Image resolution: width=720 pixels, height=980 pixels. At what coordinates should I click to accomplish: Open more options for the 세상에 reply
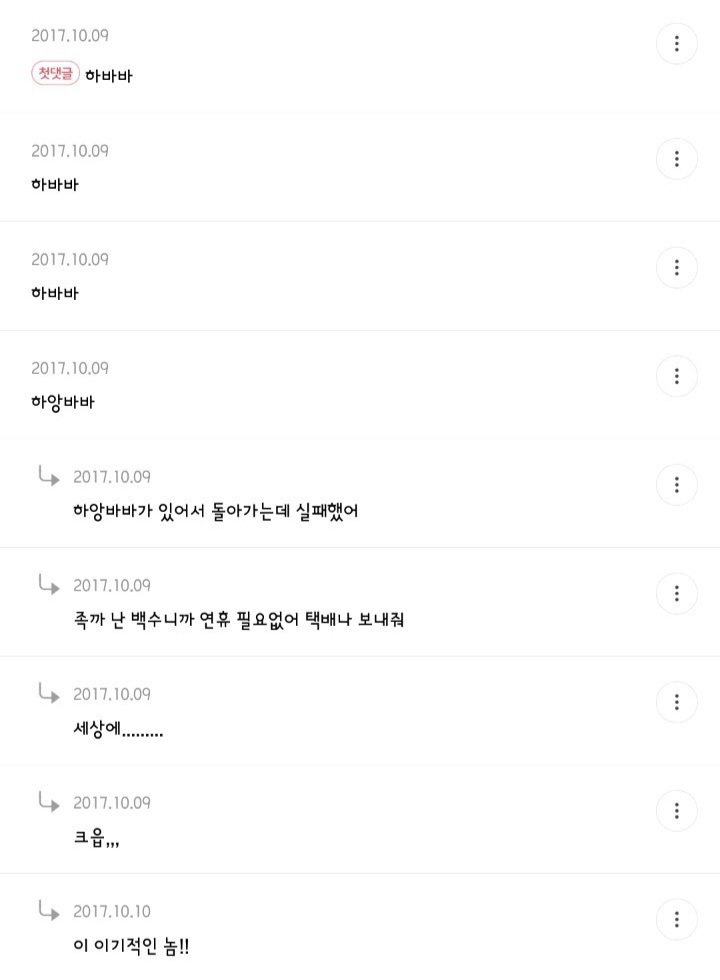tap(676, 702)
